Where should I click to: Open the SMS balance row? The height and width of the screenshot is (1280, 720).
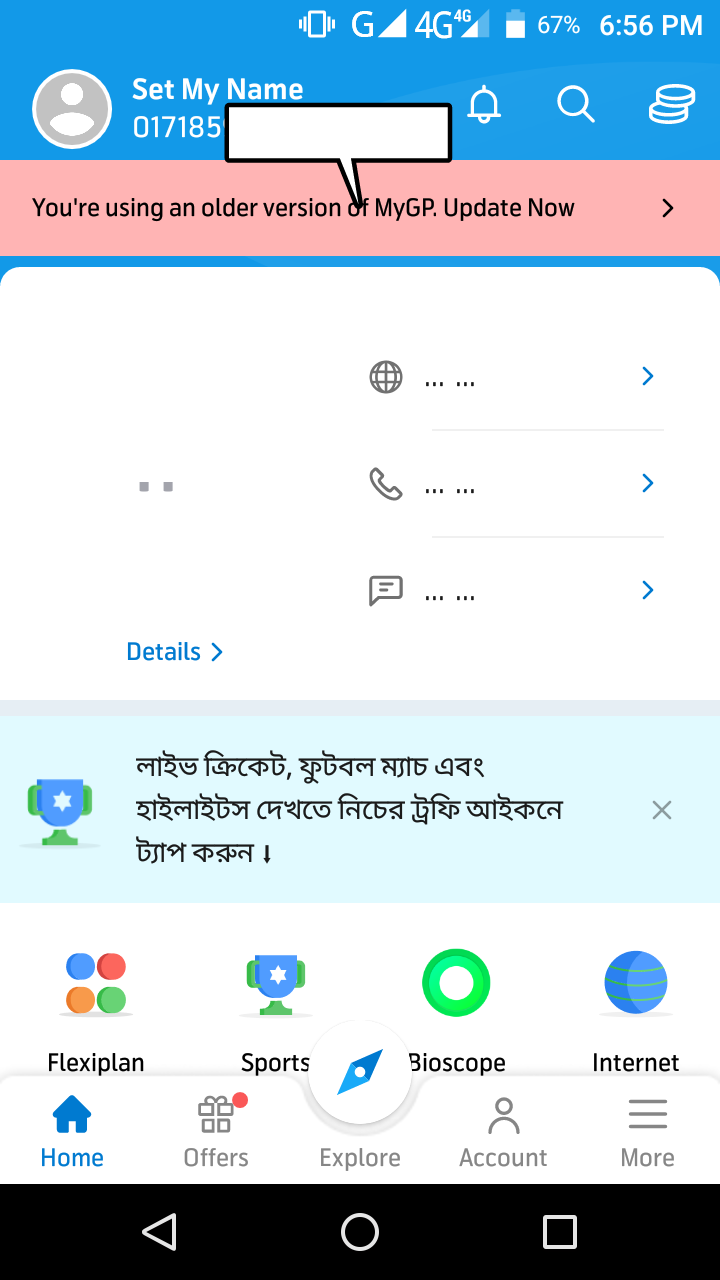tap(515, 591)
